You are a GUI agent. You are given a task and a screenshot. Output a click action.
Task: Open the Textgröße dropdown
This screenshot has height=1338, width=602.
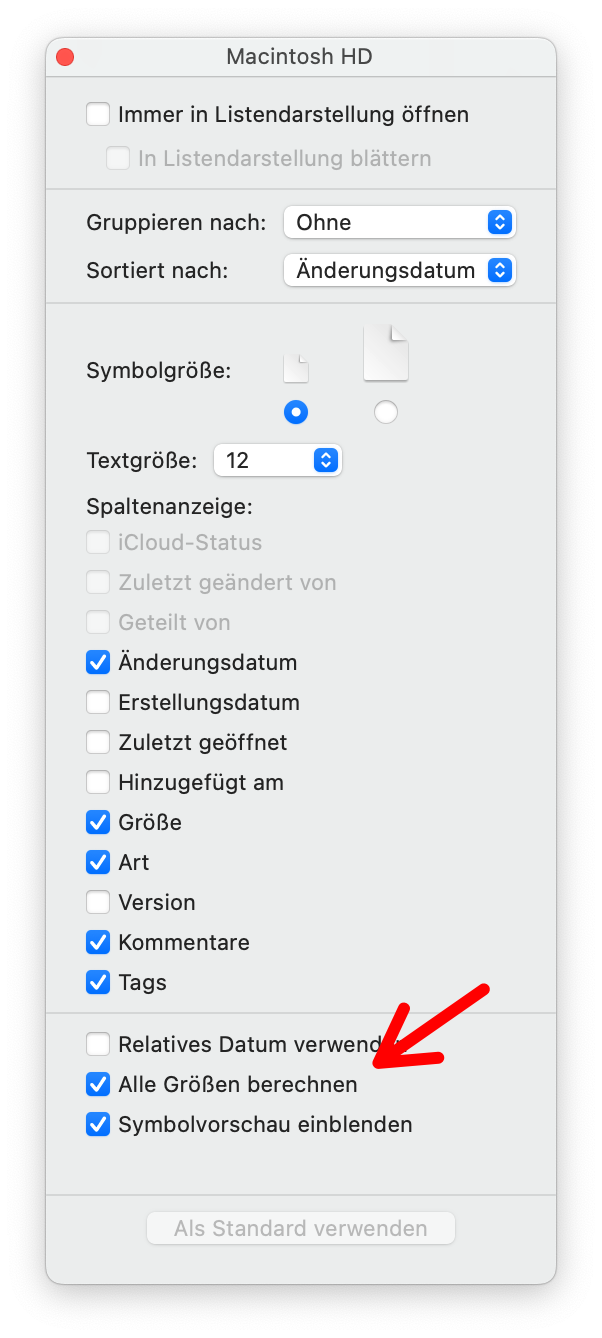point(278,460)
